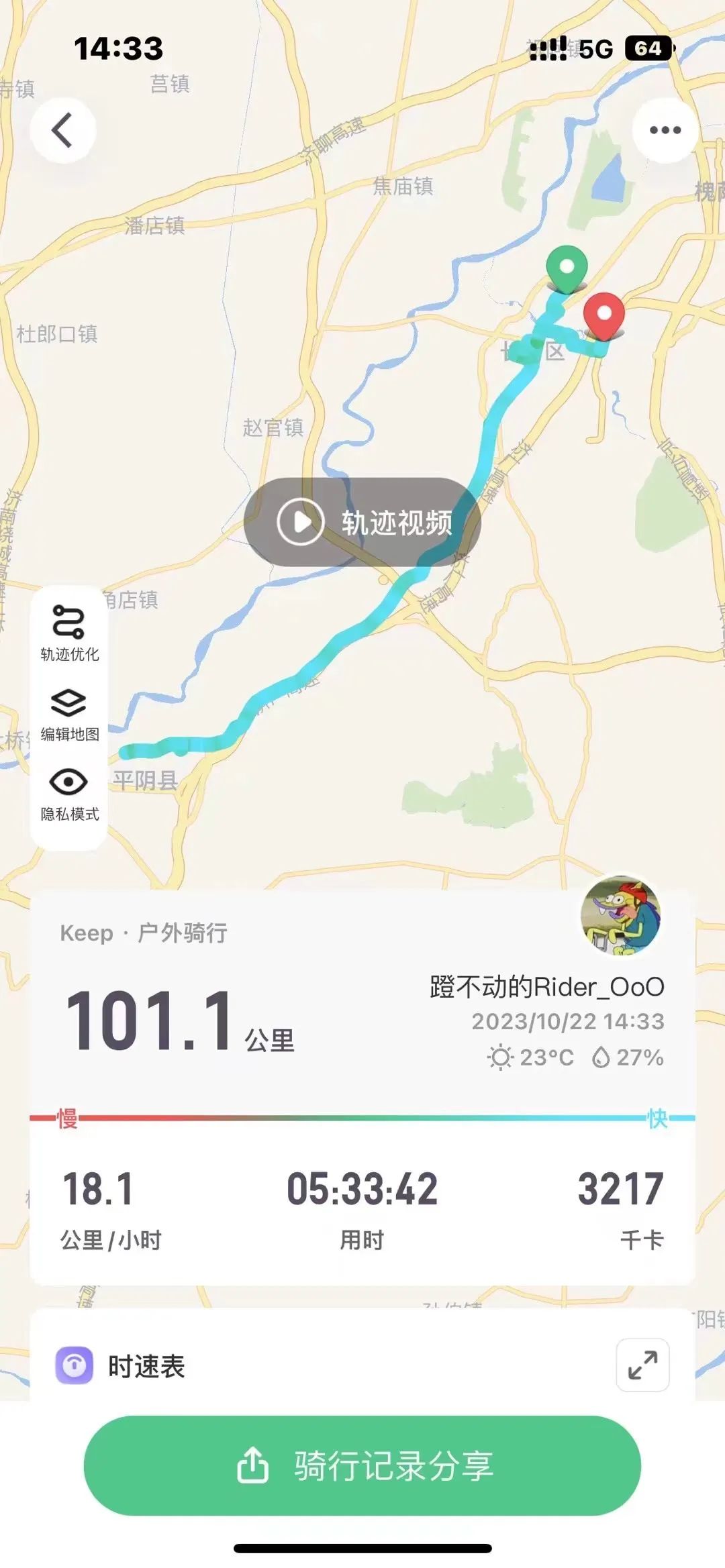Play the 轨迹视频 track video

click(x=362, y=522)
